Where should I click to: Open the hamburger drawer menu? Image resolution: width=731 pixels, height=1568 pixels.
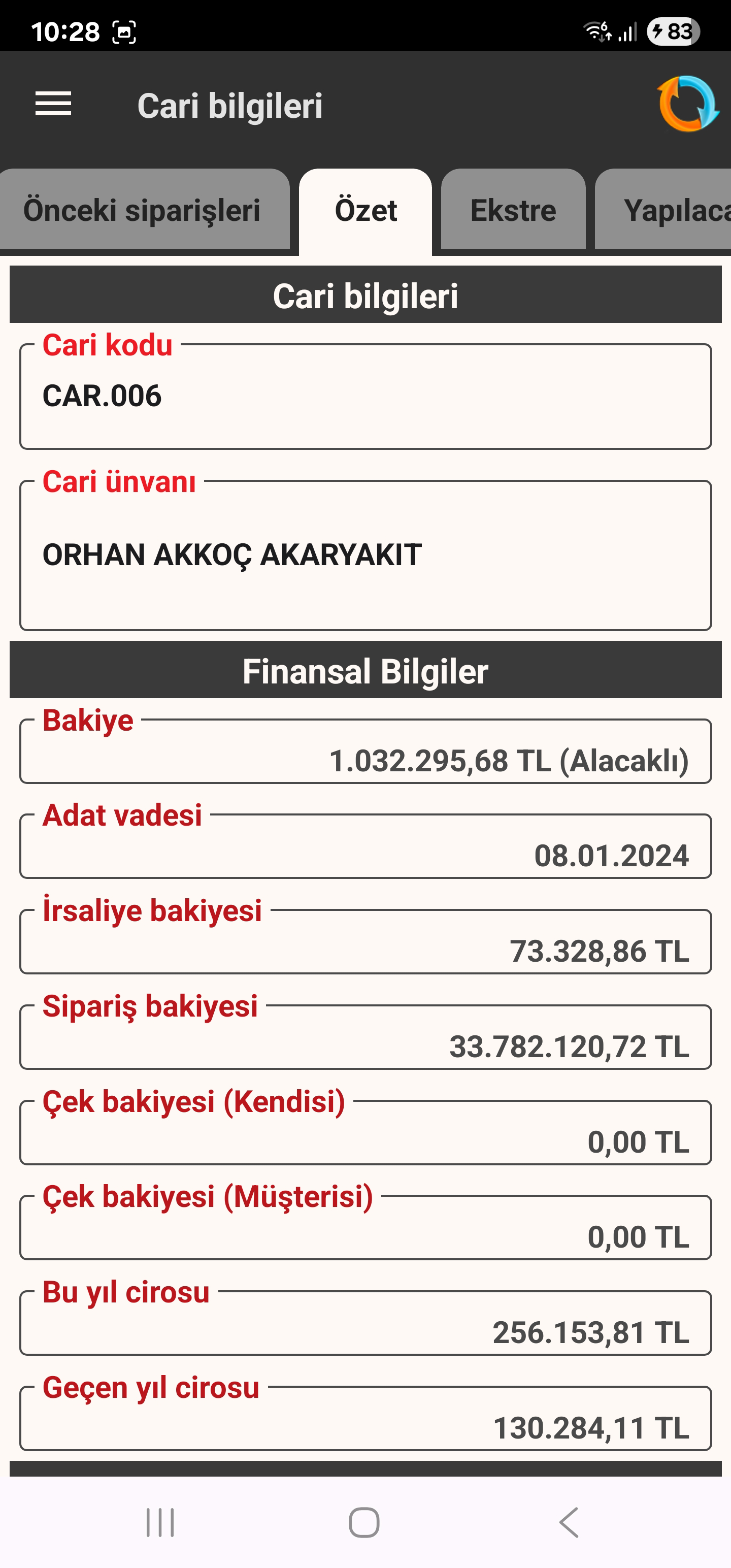[53, 104]
